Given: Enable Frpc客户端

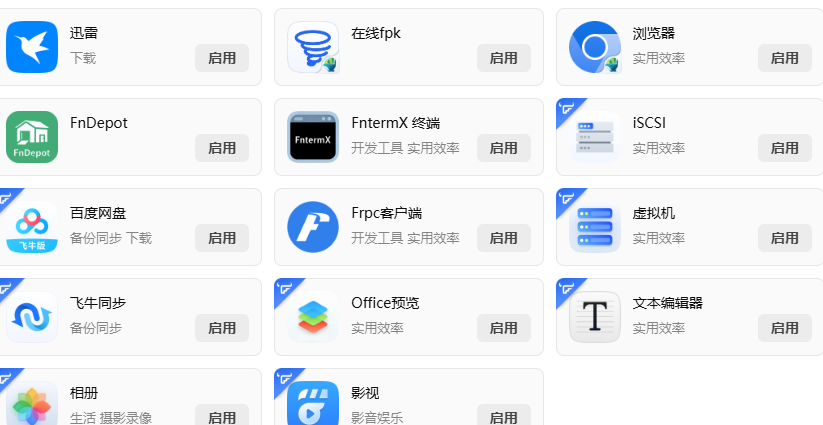Looking at the screenshot, I should click(503, 238).
